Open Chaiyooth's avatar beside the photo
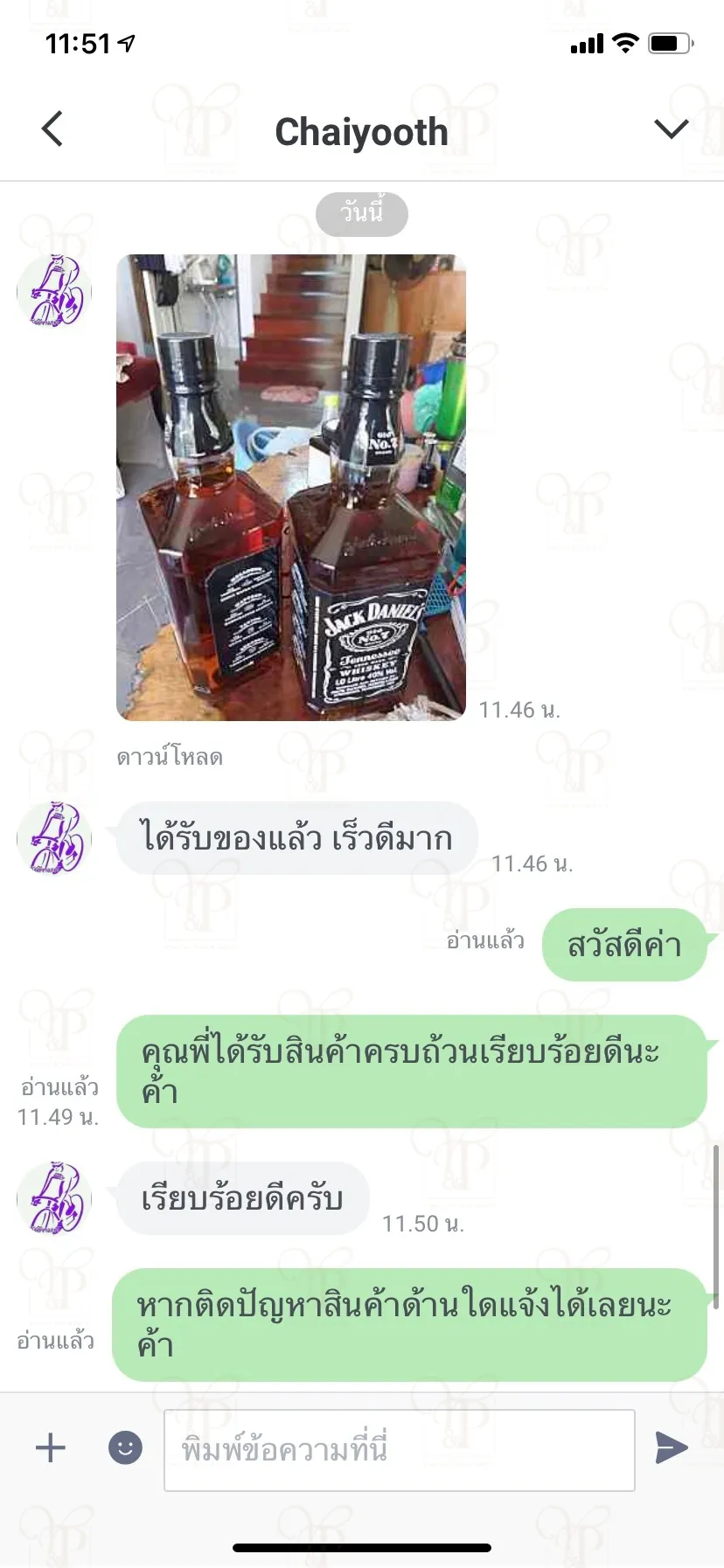 54,291
